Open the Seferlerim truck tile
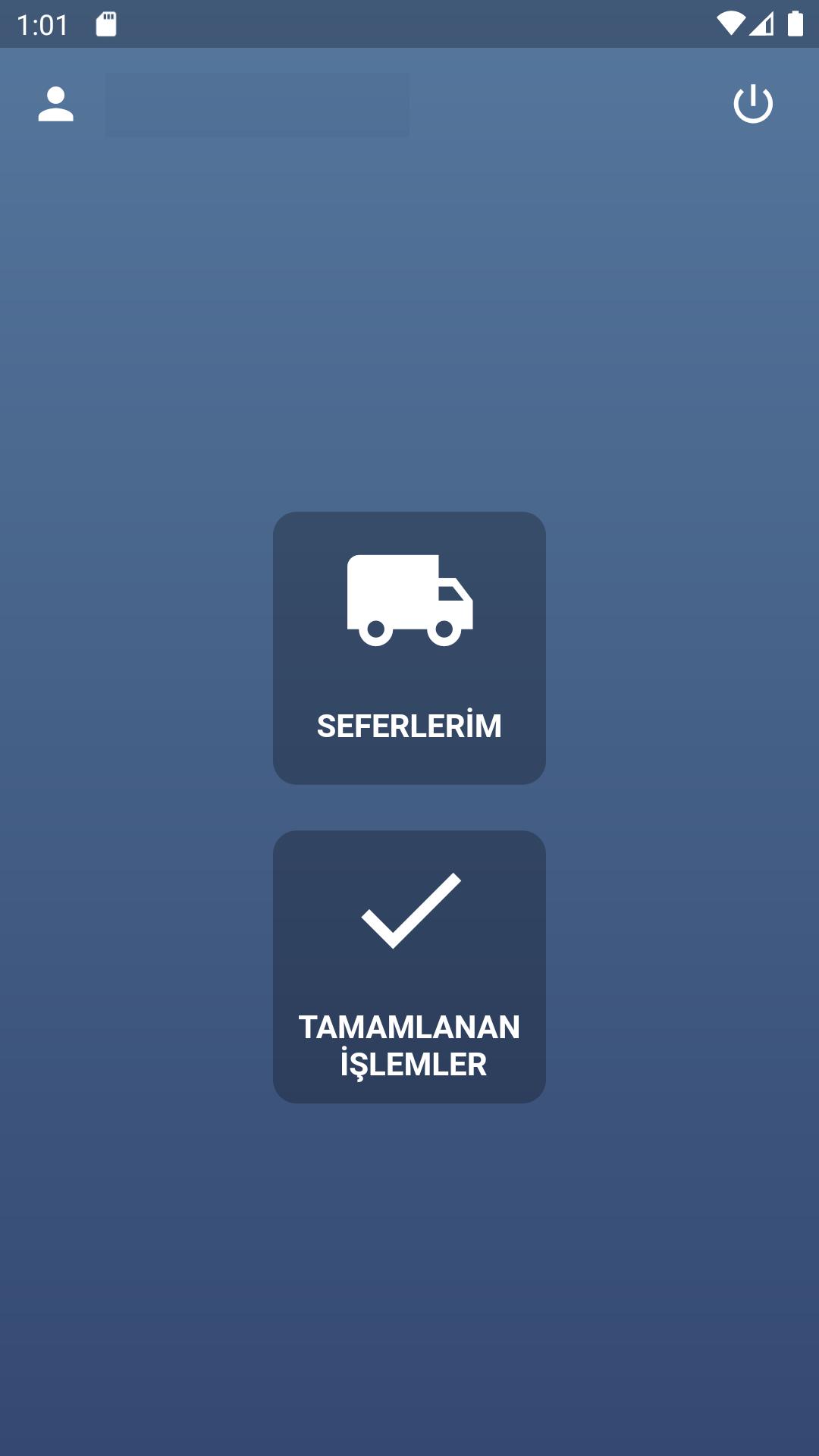This screenshot has height=1456, width=819. [x=409, y=648]
